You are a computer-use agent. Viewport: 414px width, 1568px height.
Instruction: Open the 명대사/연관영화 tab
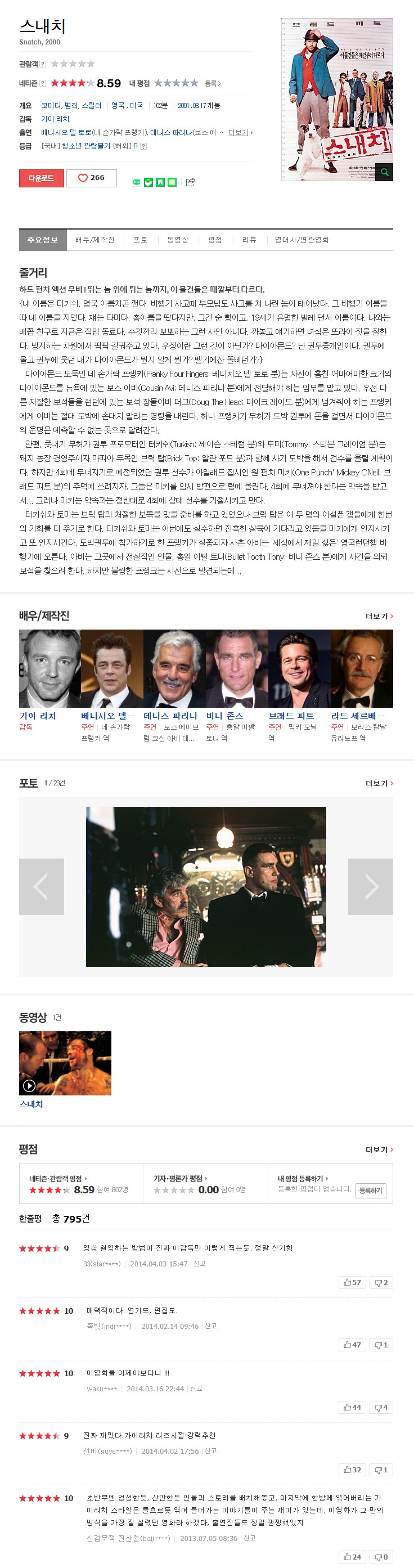302,240
